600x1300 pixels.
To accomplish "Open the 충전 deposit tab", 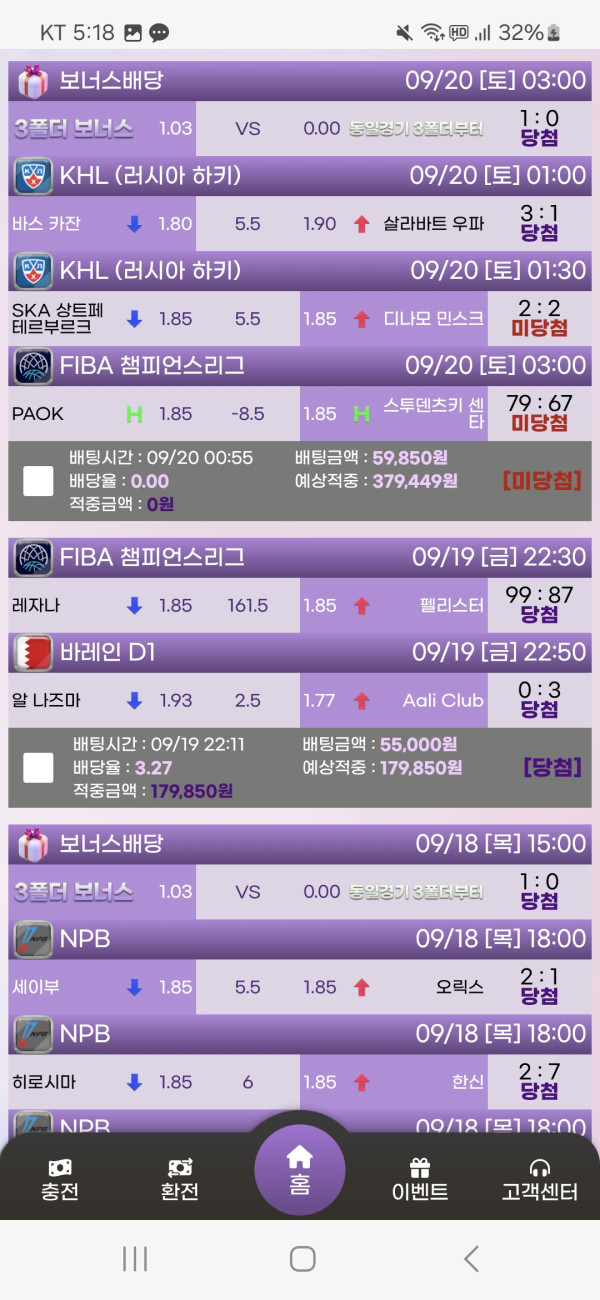I will (x=60, y=1179).
